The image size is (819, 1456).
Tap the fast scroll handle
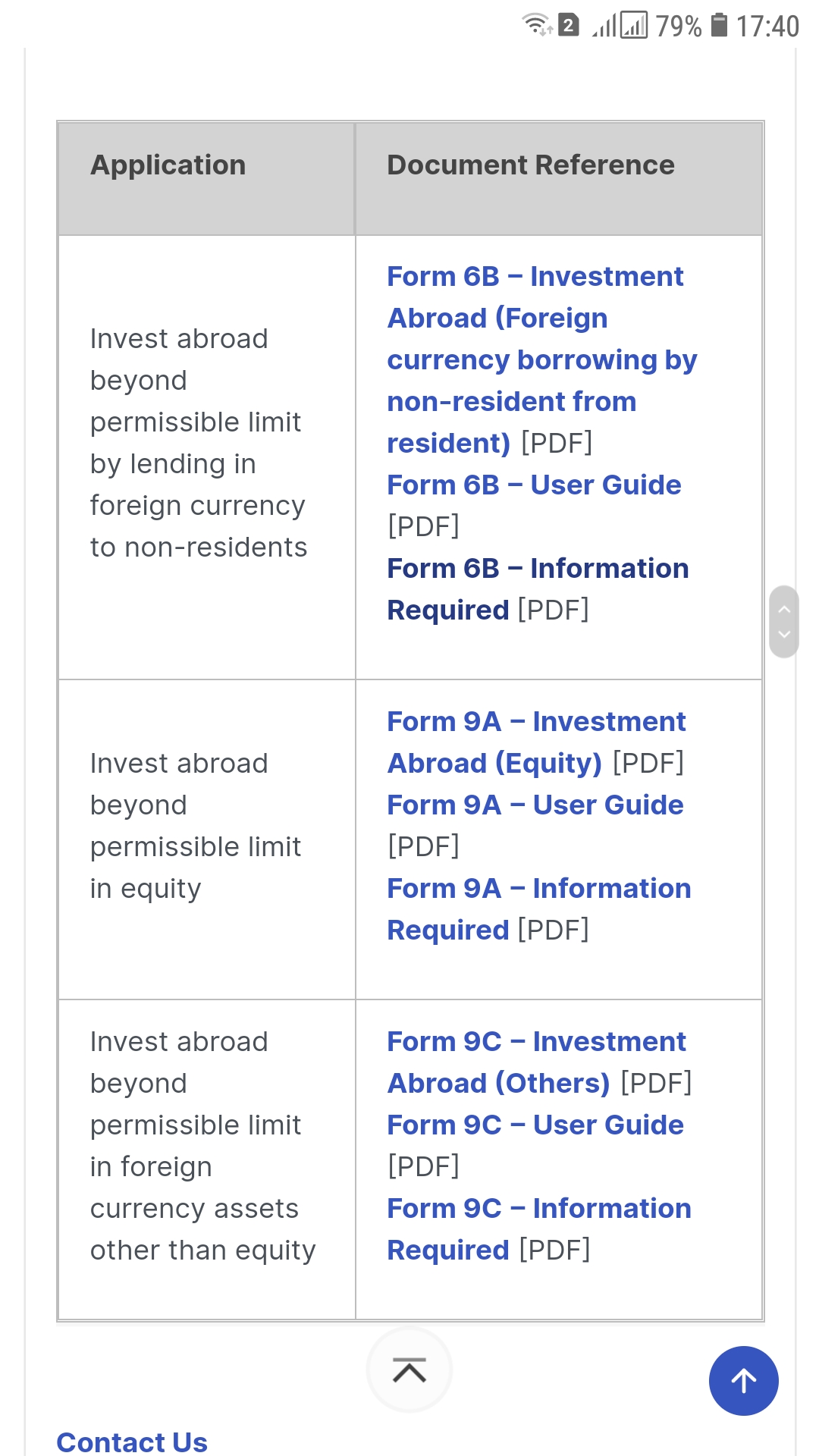pos(784,622)
